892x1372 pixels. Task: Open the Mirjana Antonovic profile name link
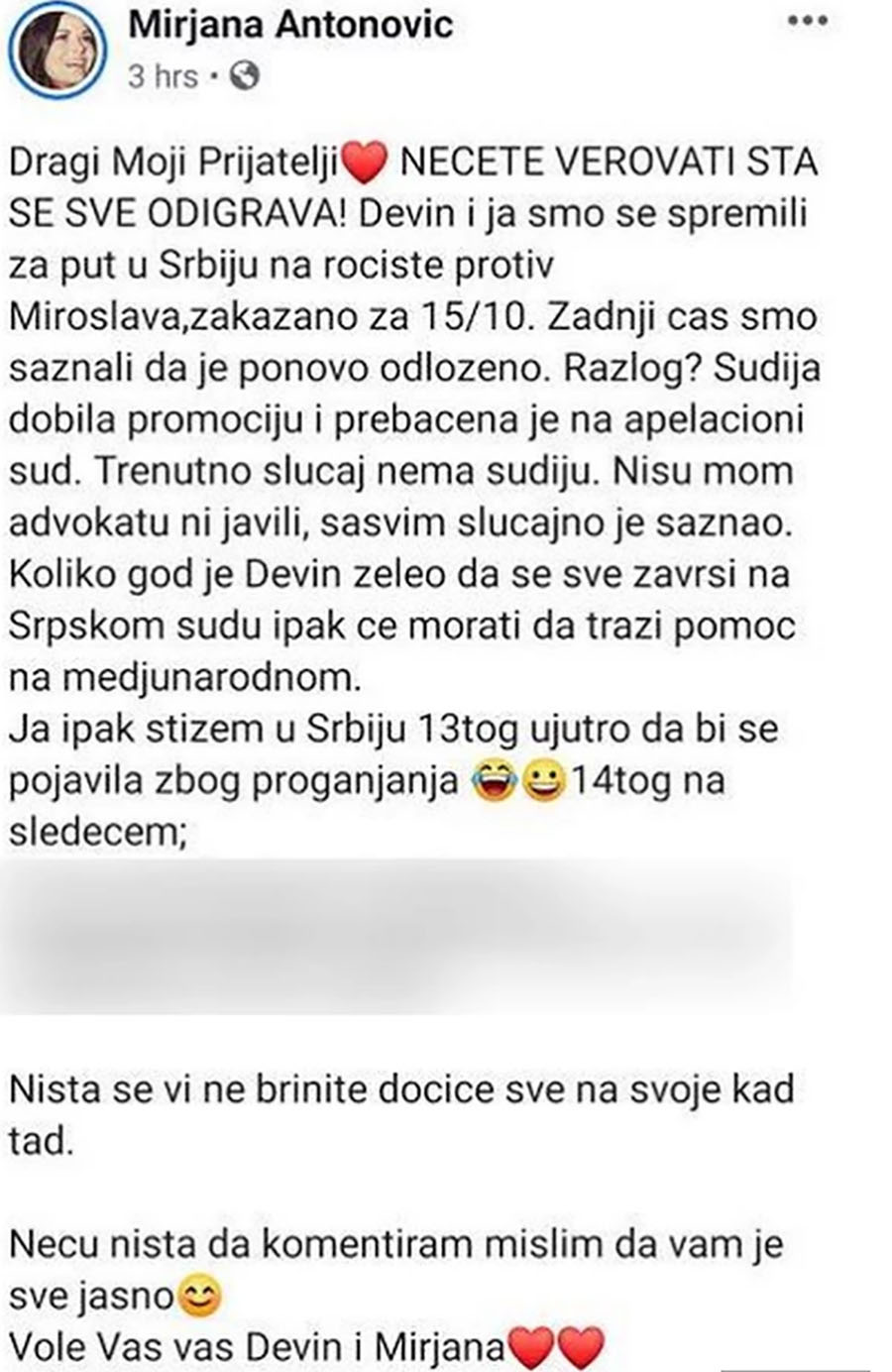289,24
